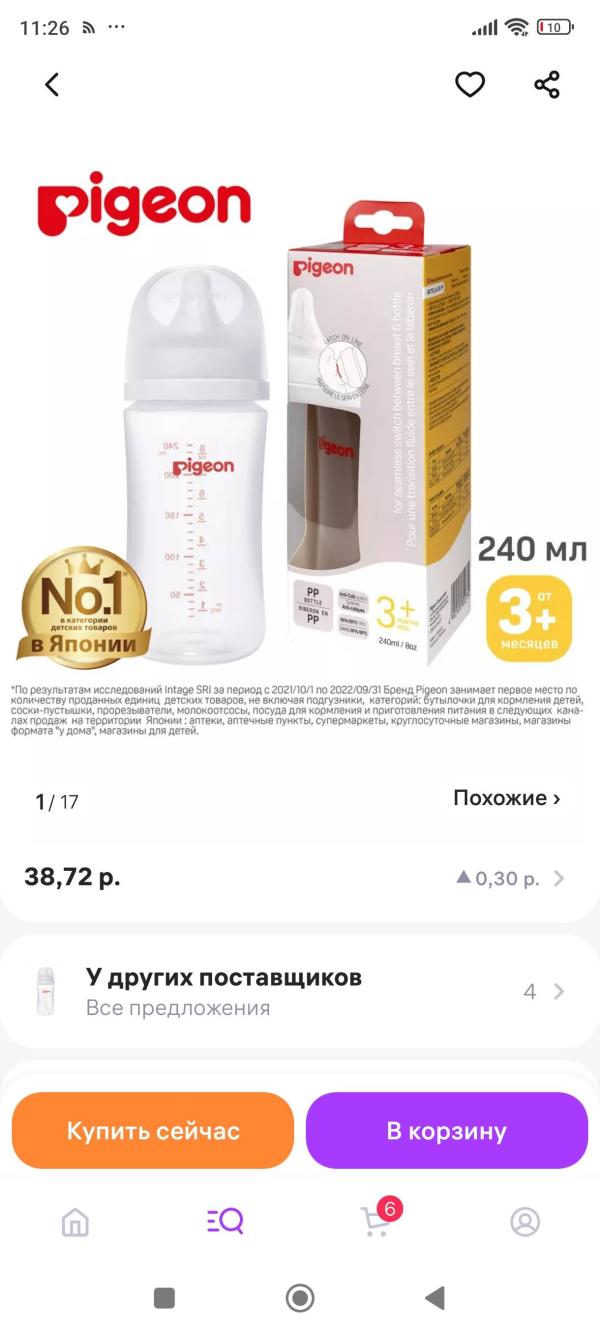Open the shopping cart tab

tap(377, 1220)
